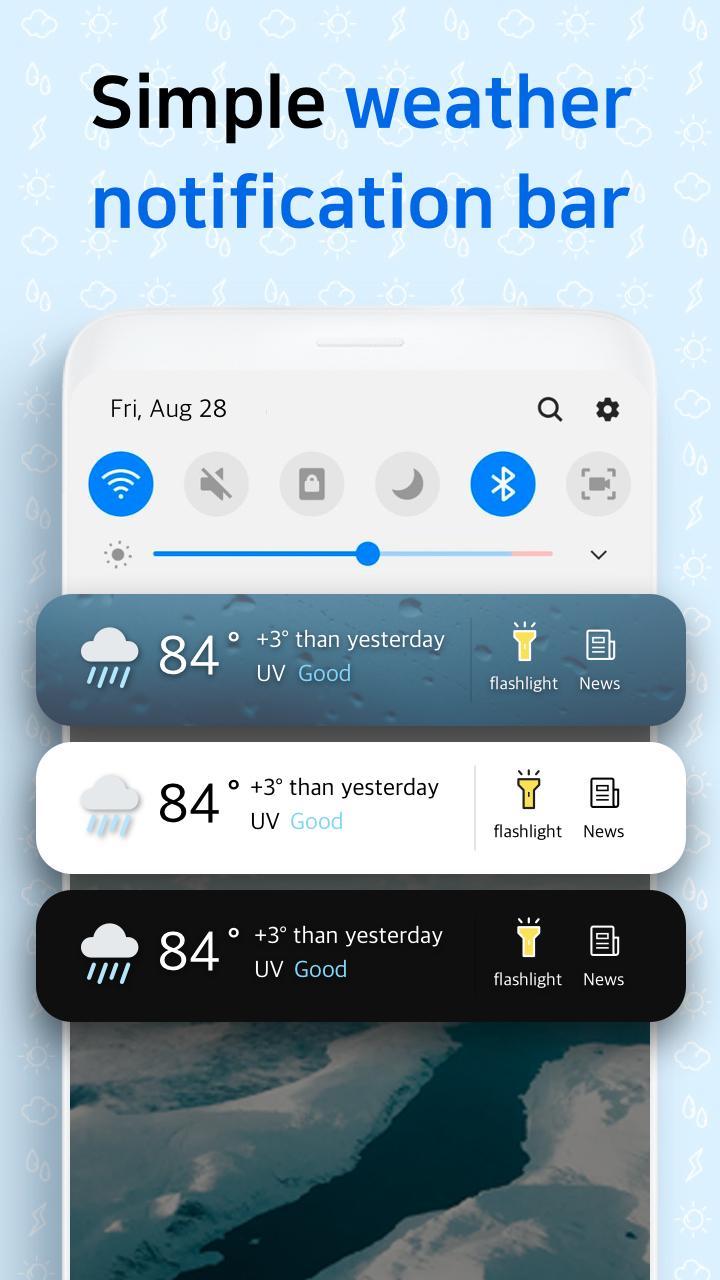
Task: Open the search icon in the status panel
Action: [550, 409]
